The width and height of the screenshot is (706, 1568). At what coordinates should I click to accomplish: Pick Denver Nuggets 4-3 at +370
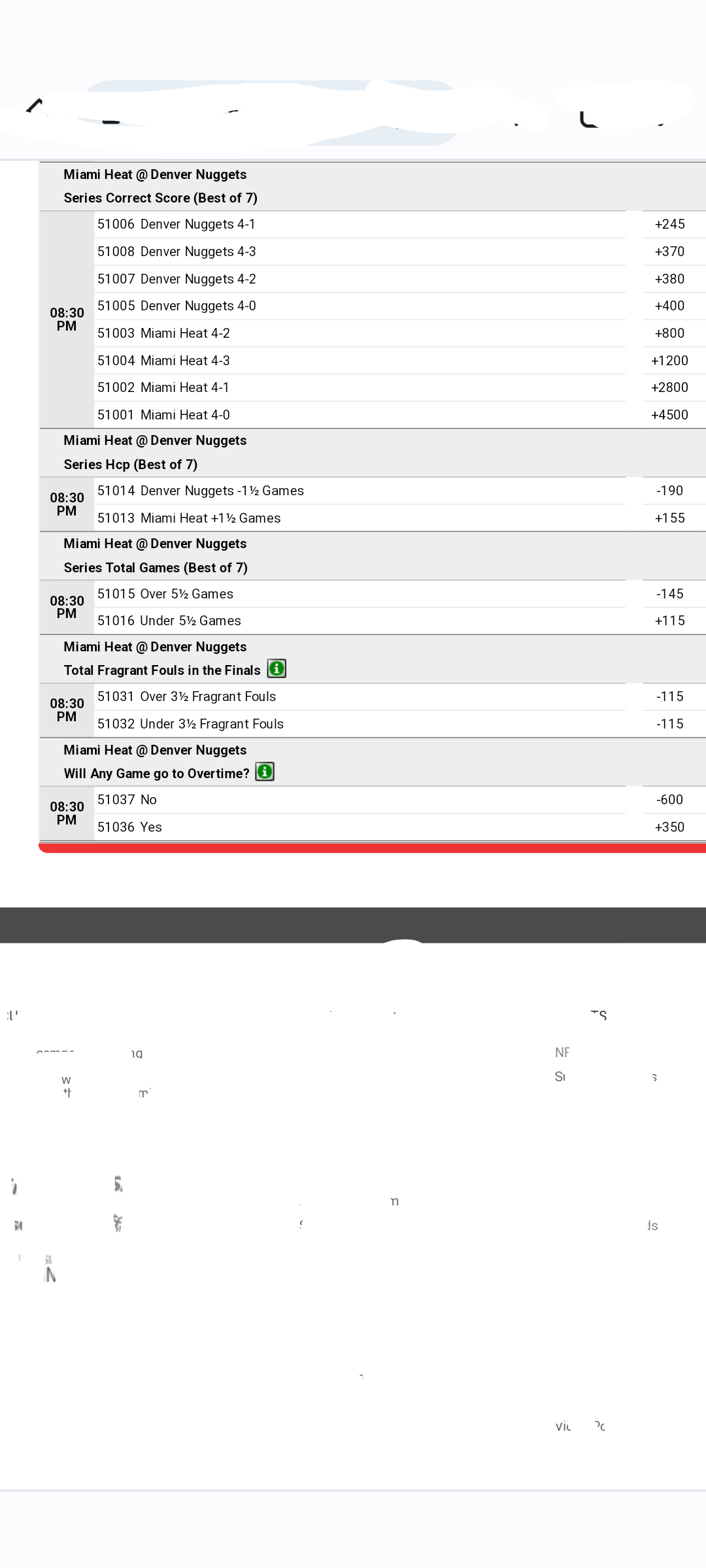(670, 252)
